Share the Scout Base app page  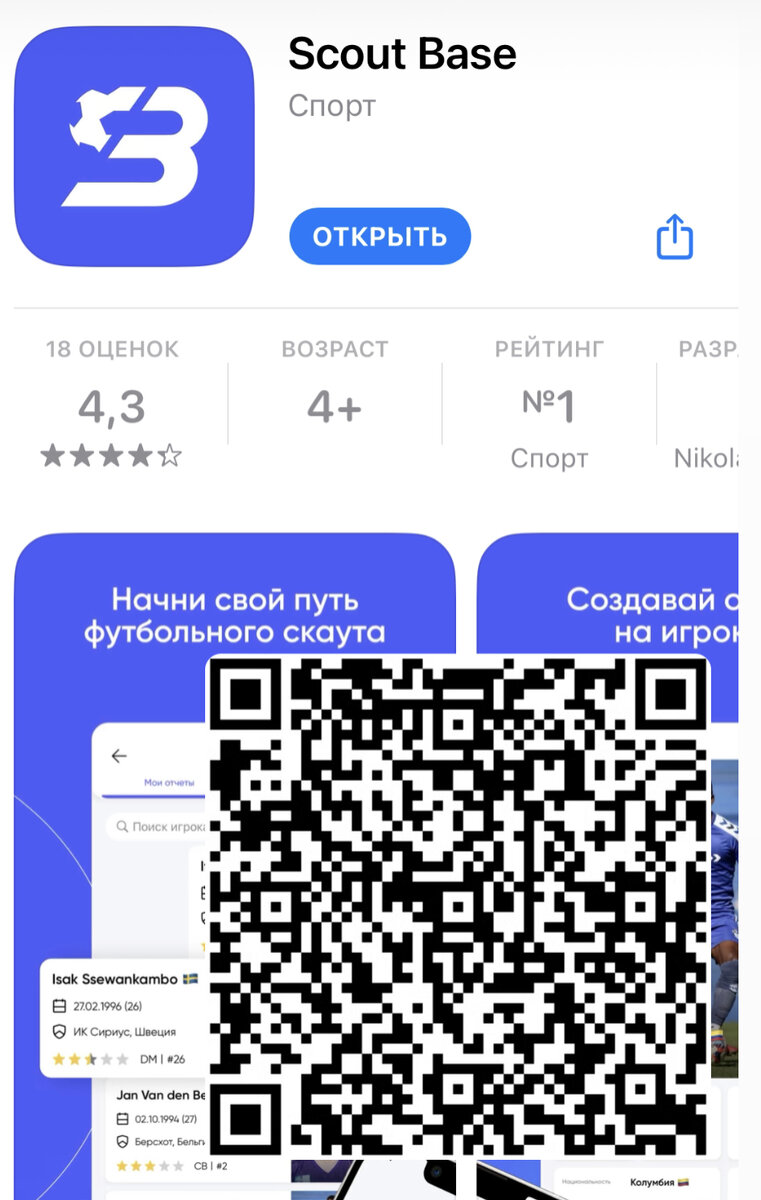pyautogui.click(x=675, y=237)
